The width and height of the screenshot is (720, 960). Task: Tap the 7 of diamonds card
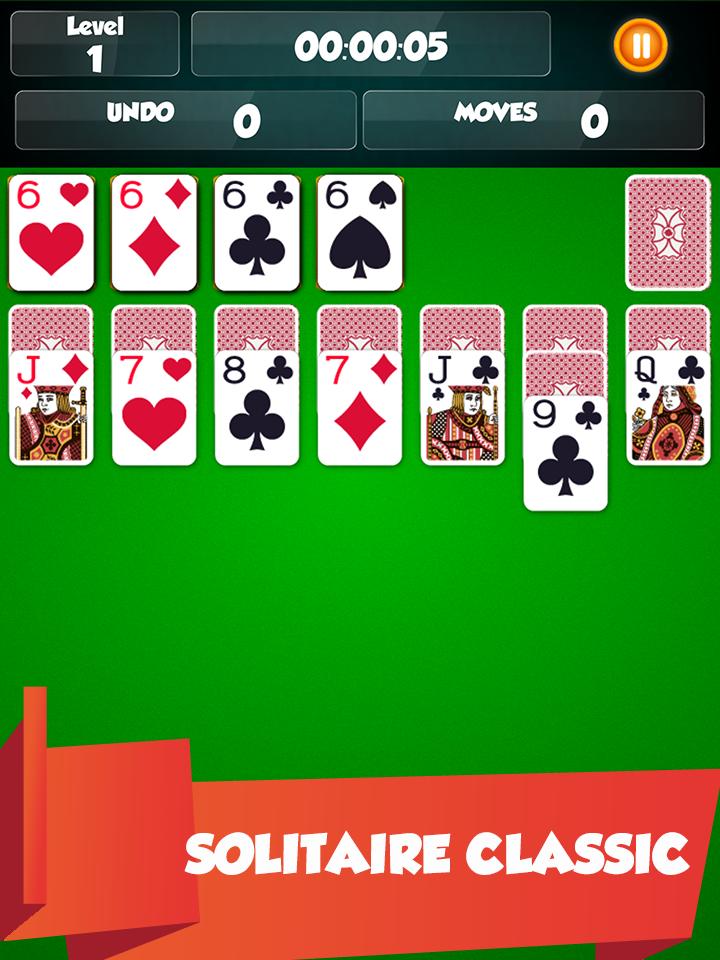click(x=360, y=407)
